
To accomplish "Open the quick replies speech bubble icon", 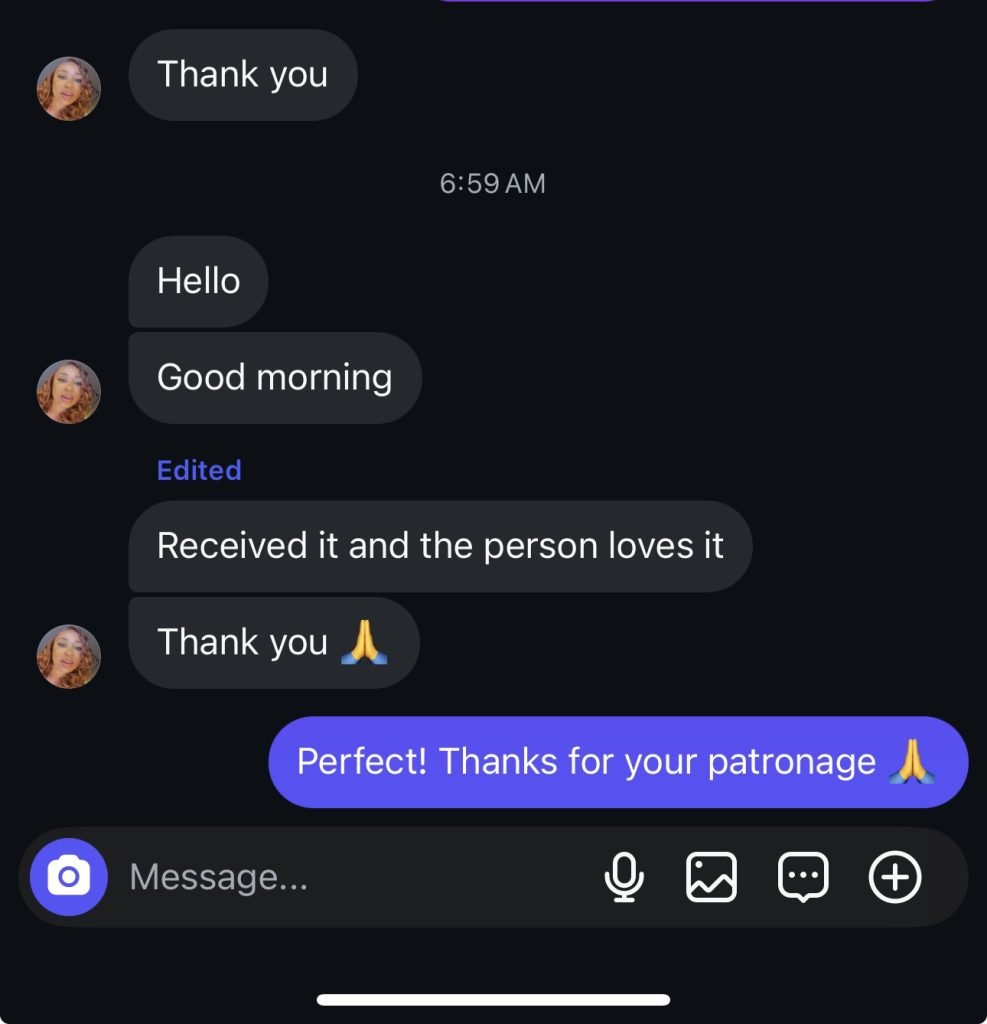I will click(803, 877).
